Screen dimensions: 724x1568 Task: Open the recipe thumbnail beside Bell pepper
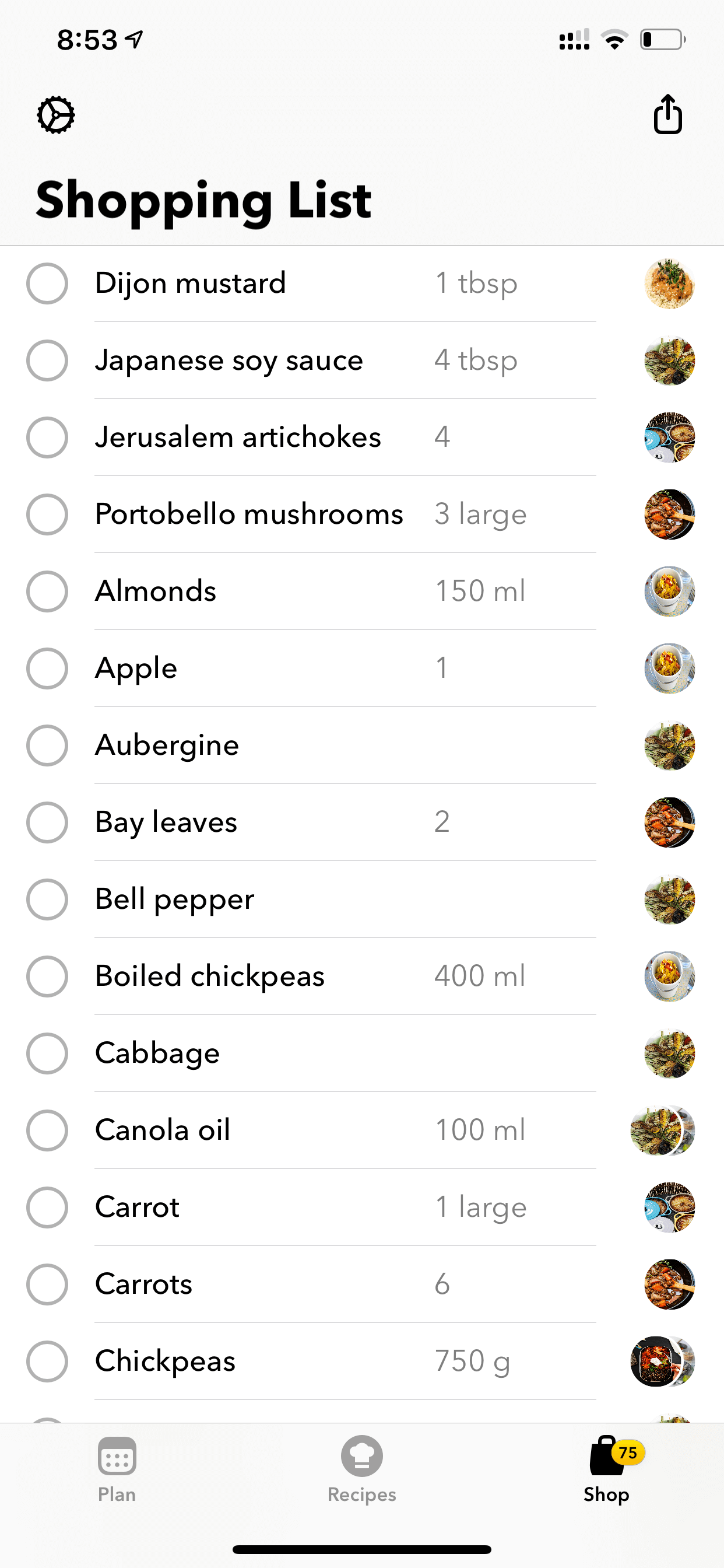(x=669, y=899)
